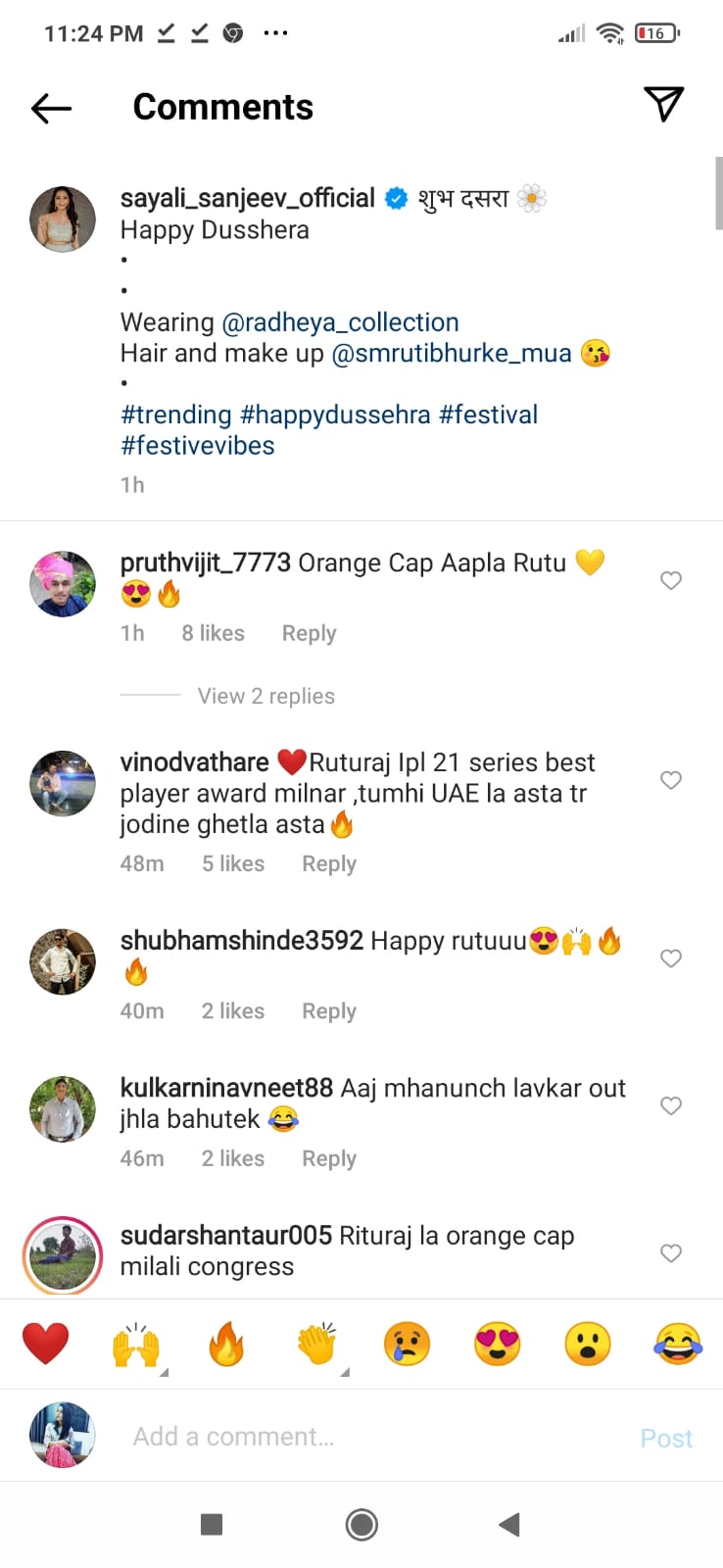This screenshot has height=1568, width=723.
Task: Open the direct share paper plane icon
Action: pos(663,104)
